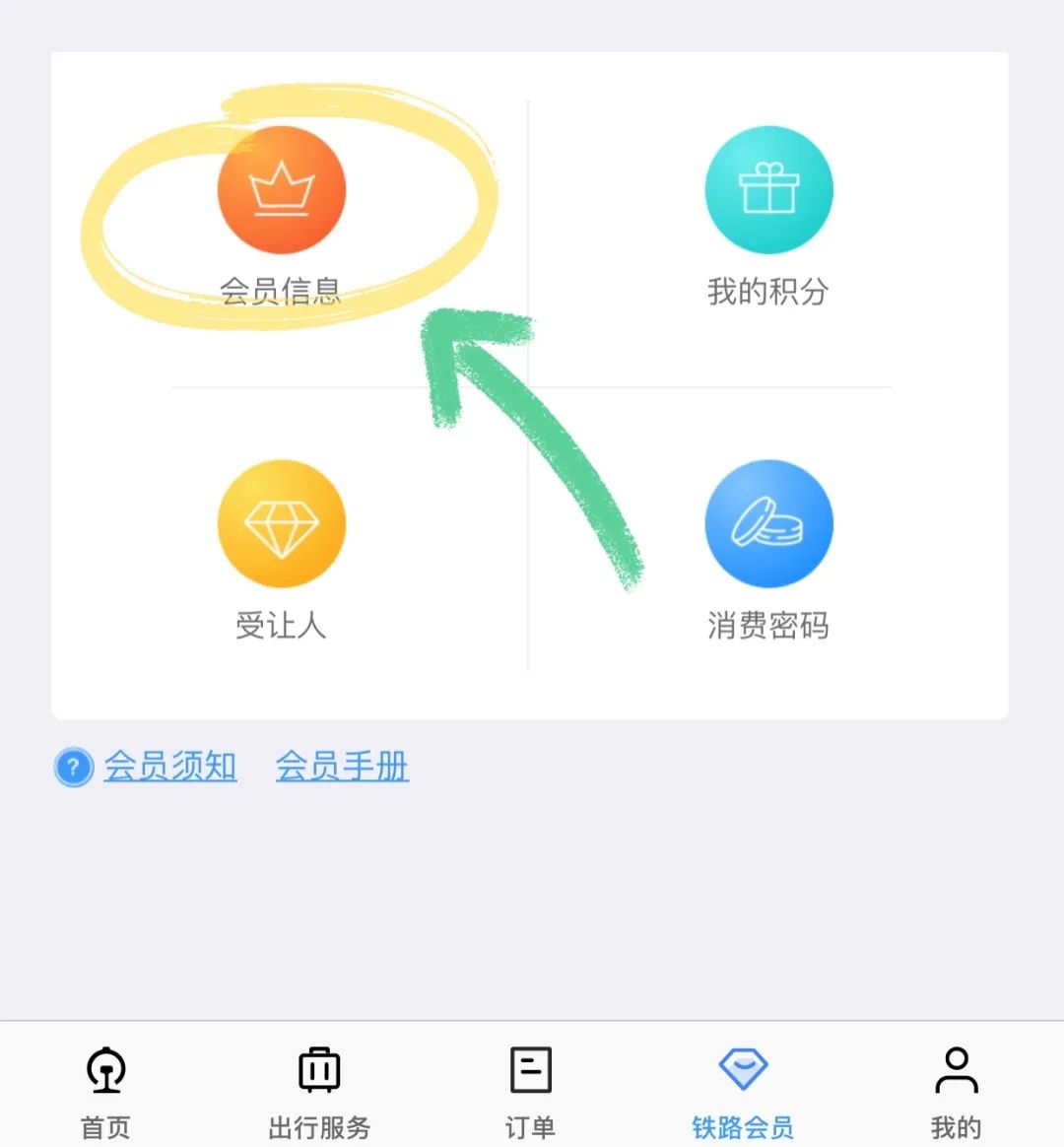Open the 会员手册 link
Viewport: 1064px width, 1147px height.
[x=342, y=767]
